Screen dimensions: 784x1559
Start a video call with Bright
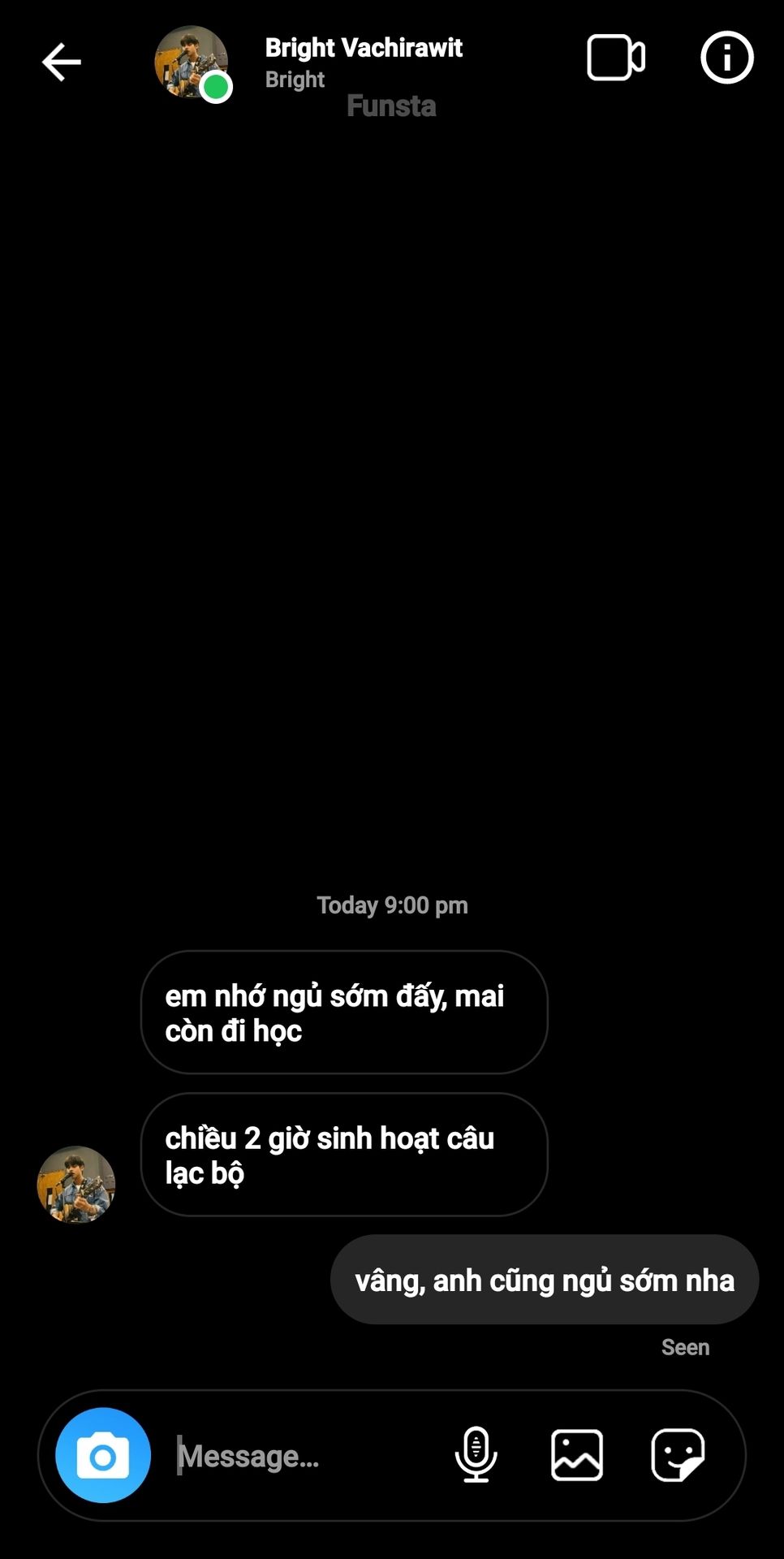coord(616,58)
